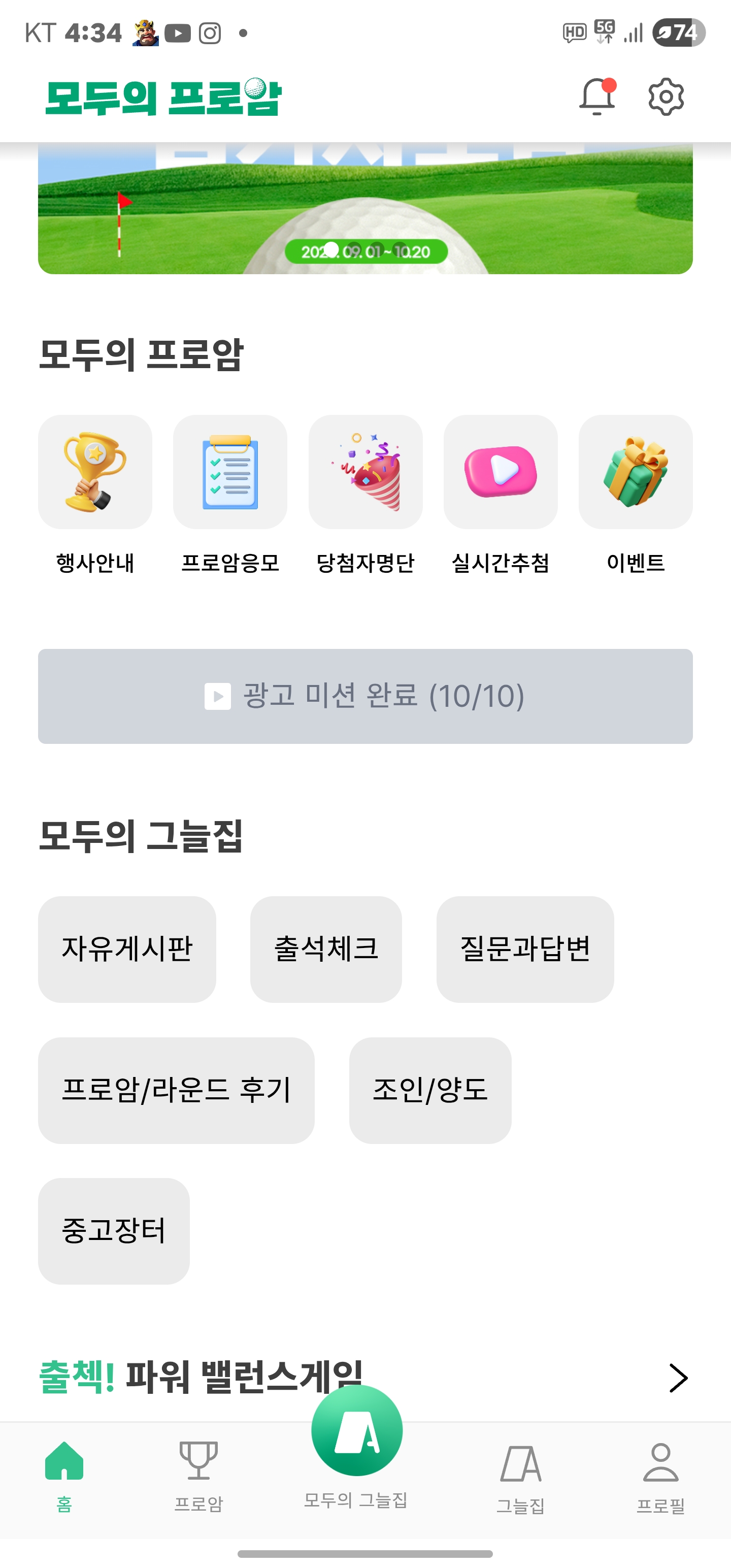This screenshot has width=731, height=1568.
Task: Open the 자유게시판 board
Action: 126,949
